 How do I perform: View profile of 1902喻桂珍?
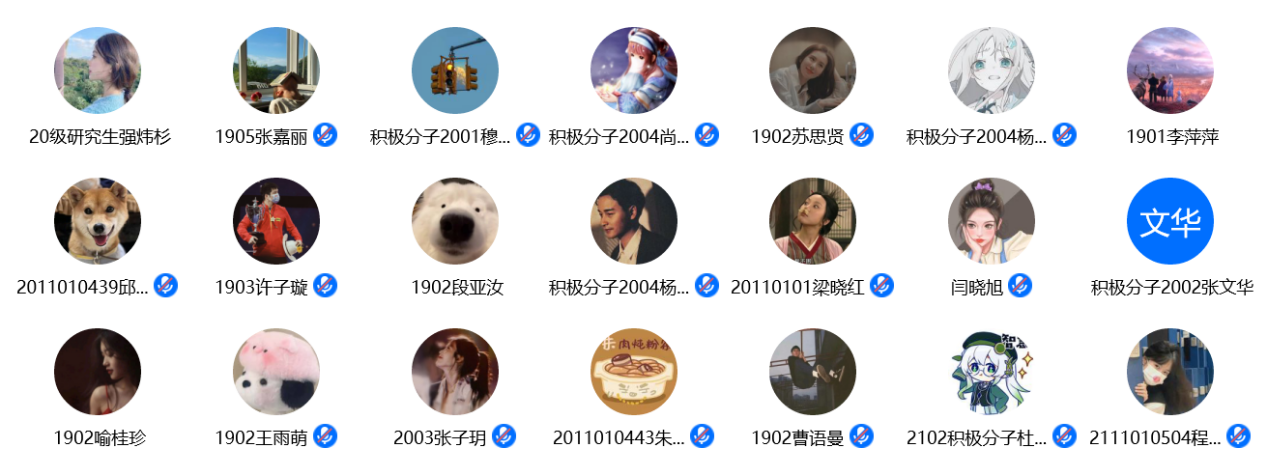point(97,371)
